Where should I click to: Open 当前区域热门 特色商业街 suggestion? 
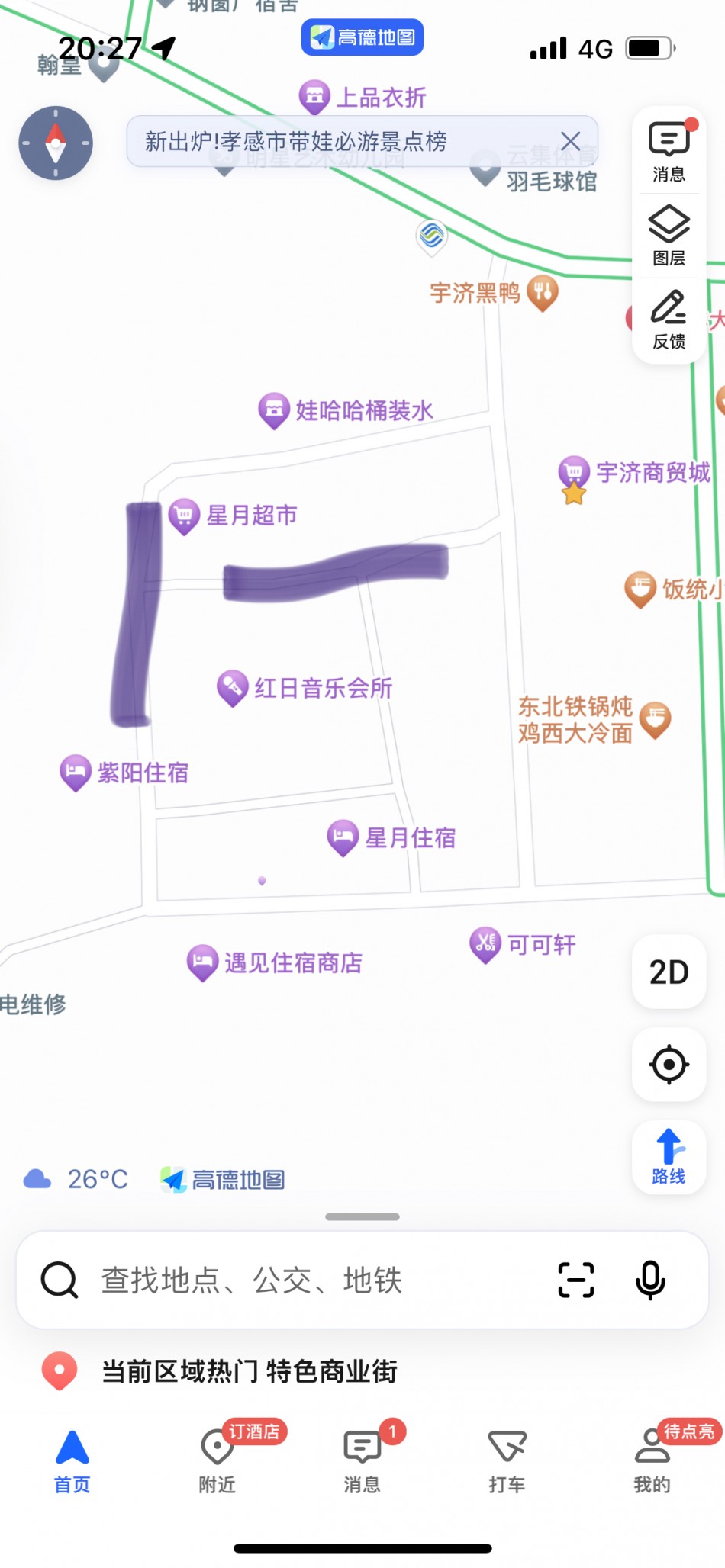point(248,1371)
